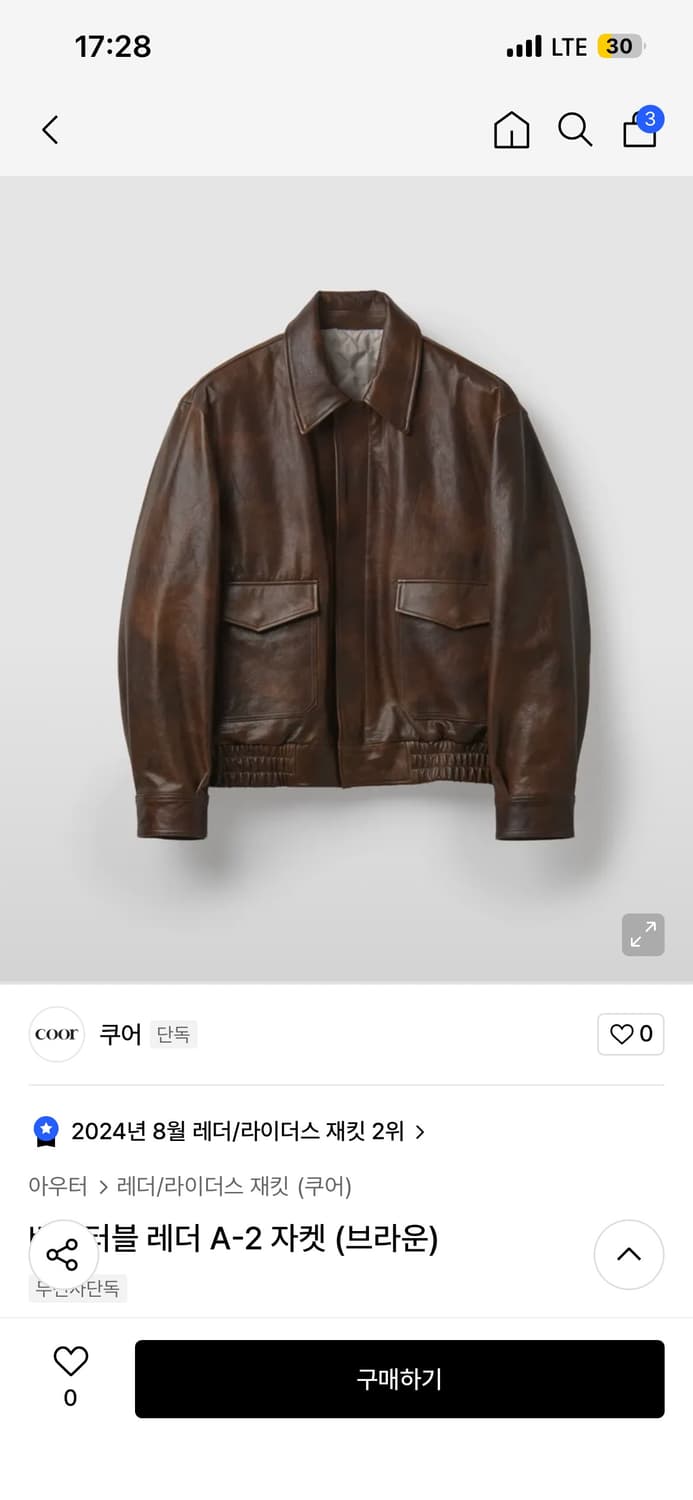Like the 쿠어 brand with the heart button
Image resolution: width=693 pixels, height=1500 pixels.
coord(630,1034)
